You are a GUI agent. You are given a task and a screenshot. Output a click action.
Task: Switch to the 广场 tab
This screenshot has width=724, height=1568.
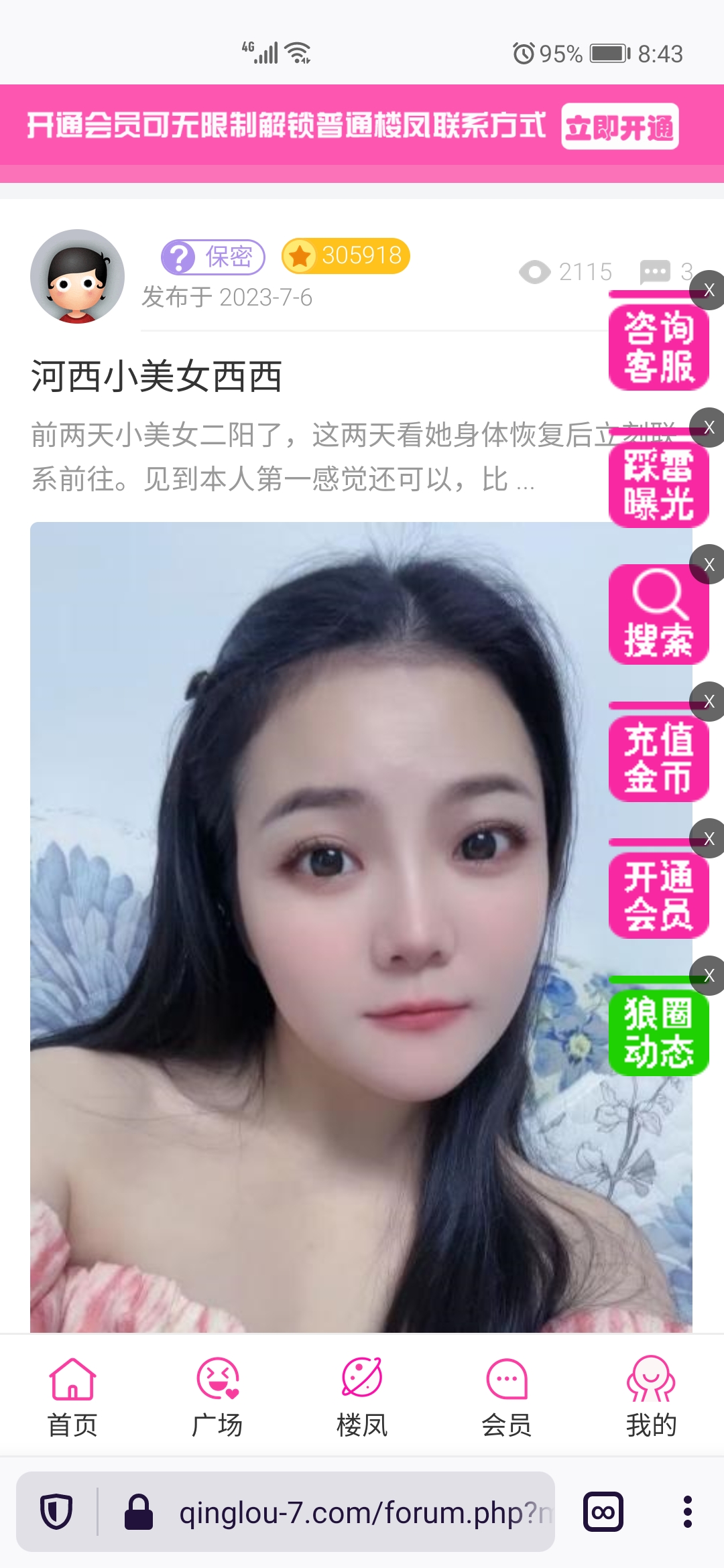click(x=217, y=1396)
